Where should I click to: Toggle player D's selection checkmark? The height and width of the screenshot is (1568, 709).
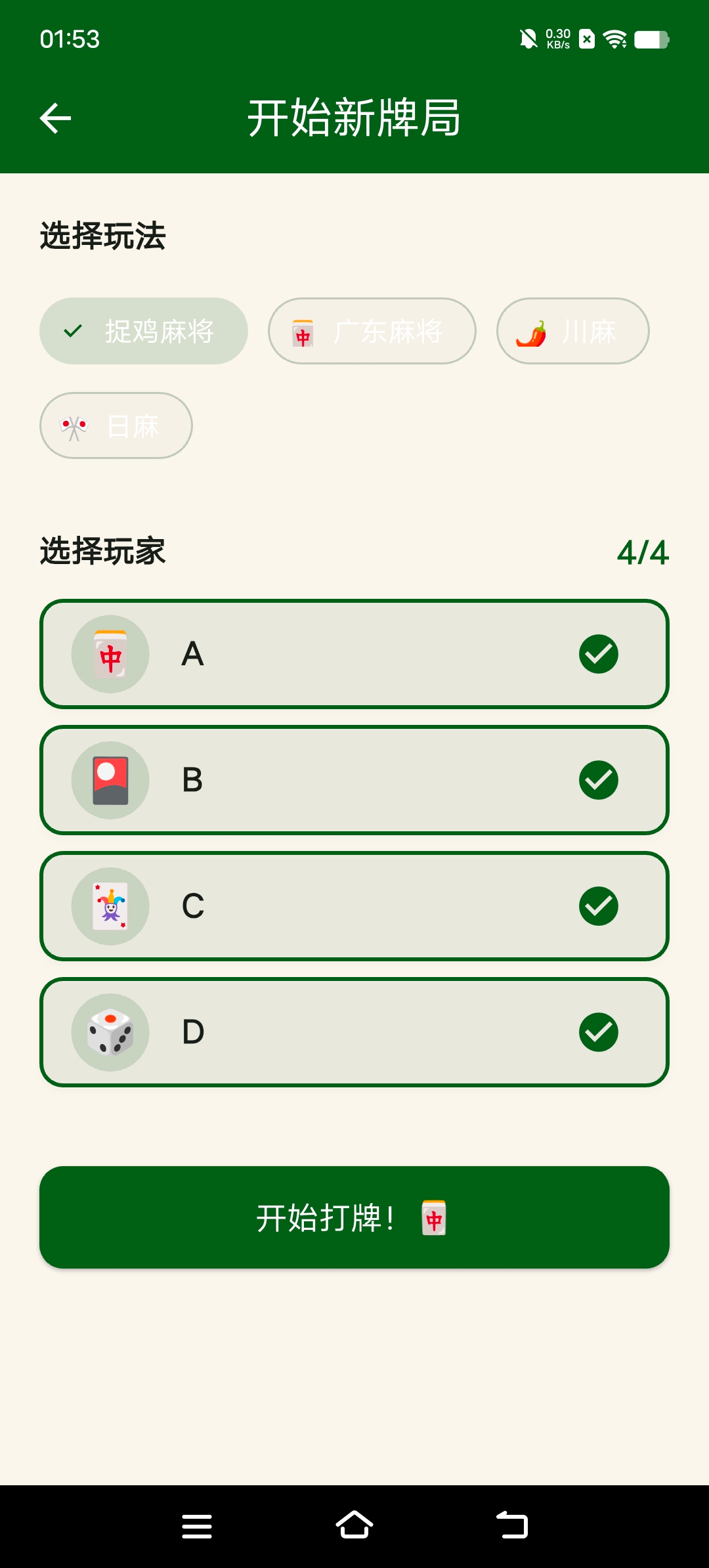599,1031
